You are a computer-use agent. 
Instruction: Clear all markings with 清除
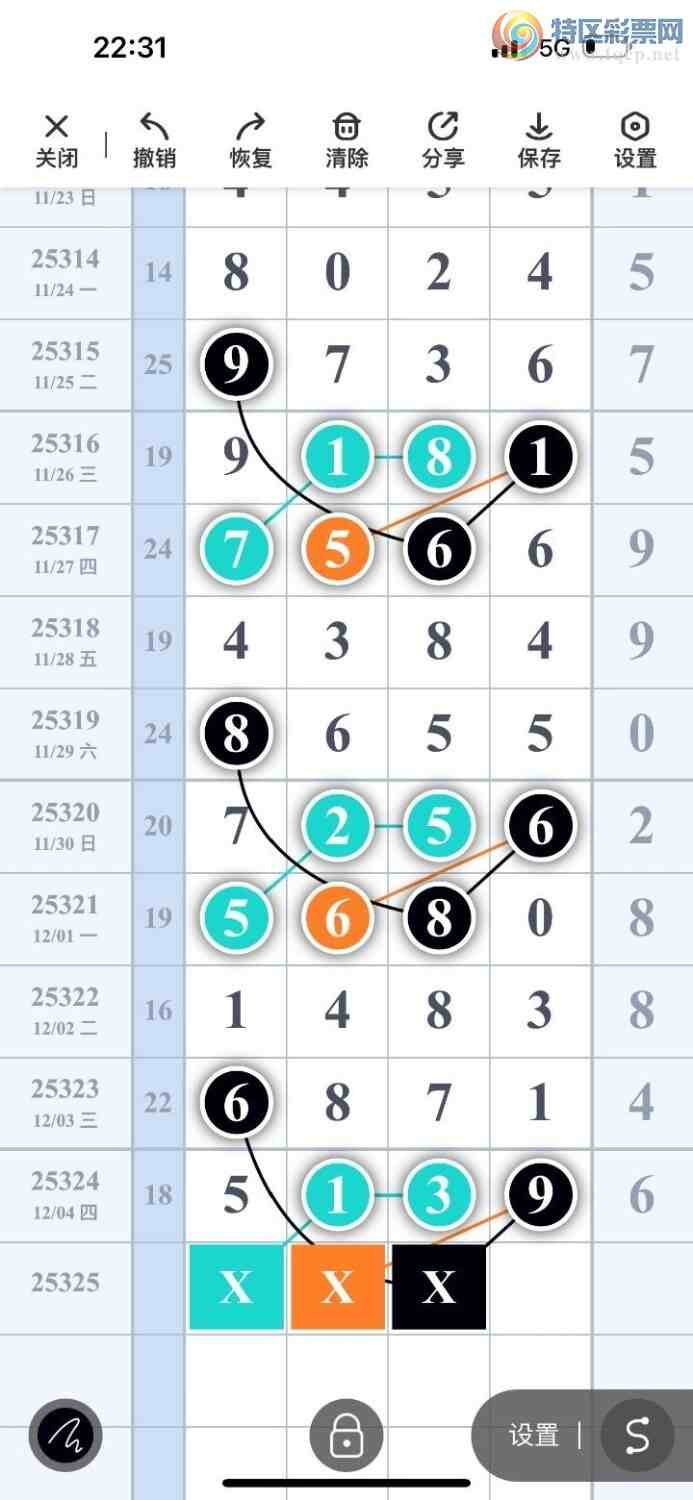tap(346, 140)
